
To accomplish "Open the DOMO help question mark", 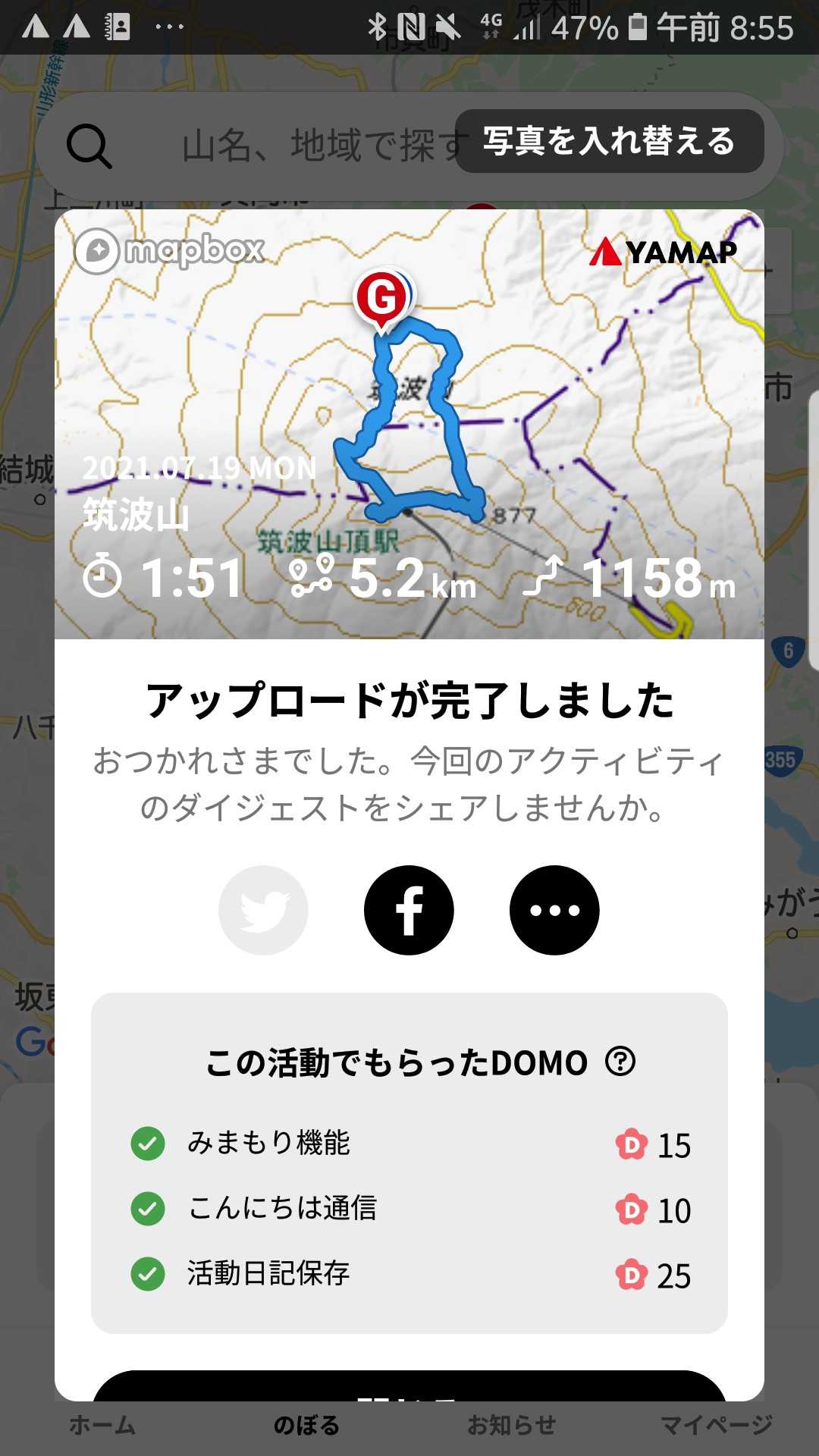I will coord(620,1062).
